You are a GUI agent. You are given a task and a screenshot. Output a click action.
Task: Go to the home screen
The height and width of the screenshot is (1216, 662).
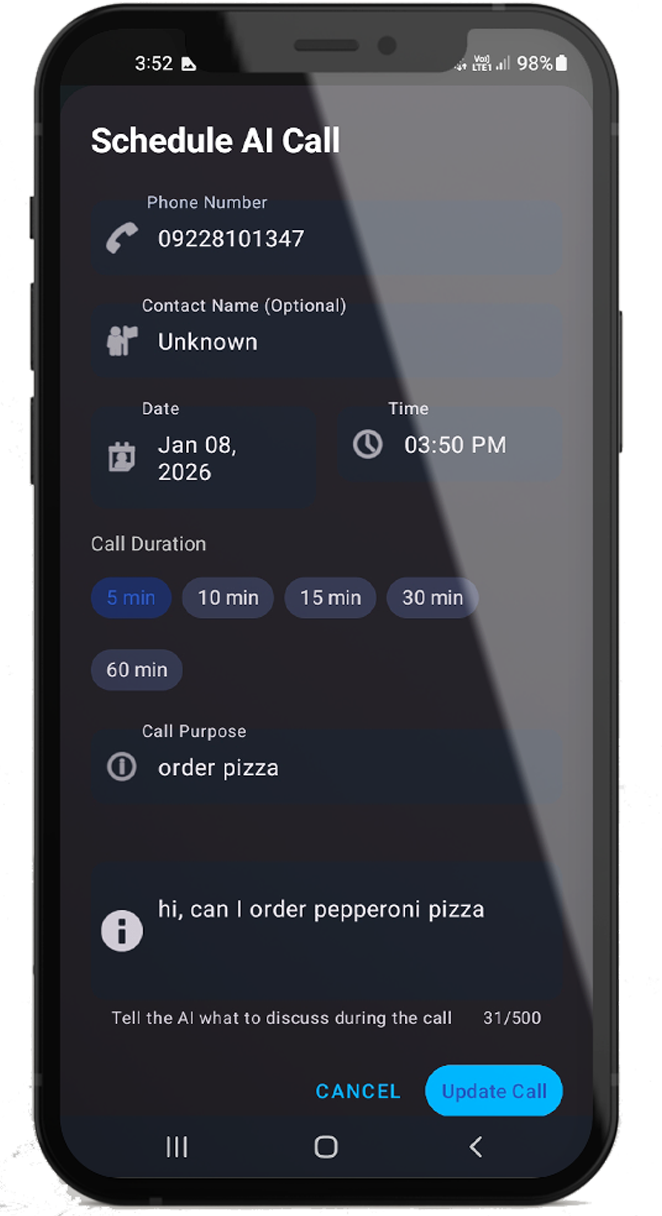(326, 1147)
